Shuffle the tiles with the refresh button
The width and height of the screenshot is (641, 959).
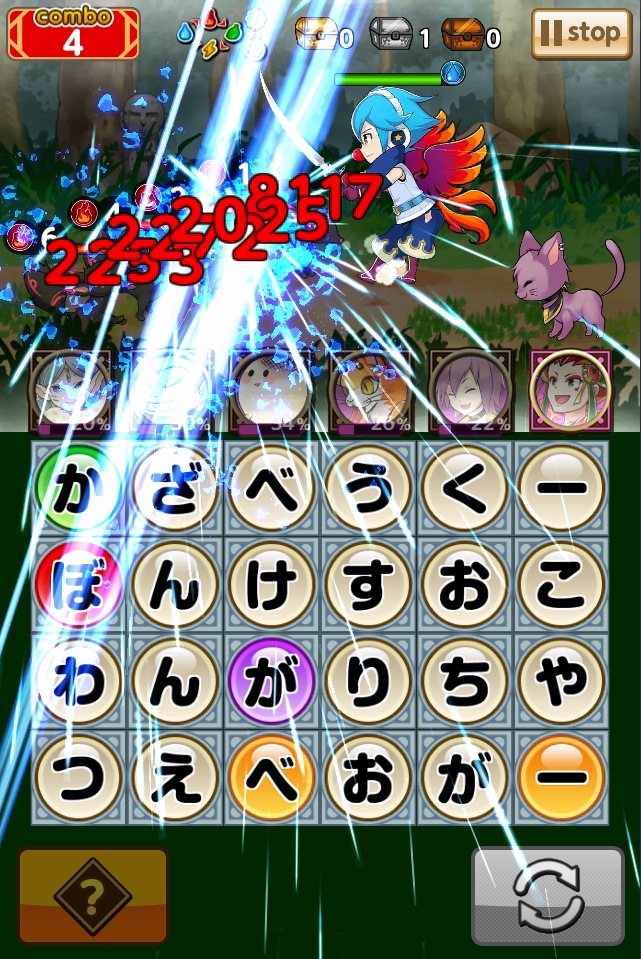pyautogui.click(x=547, y=896)
